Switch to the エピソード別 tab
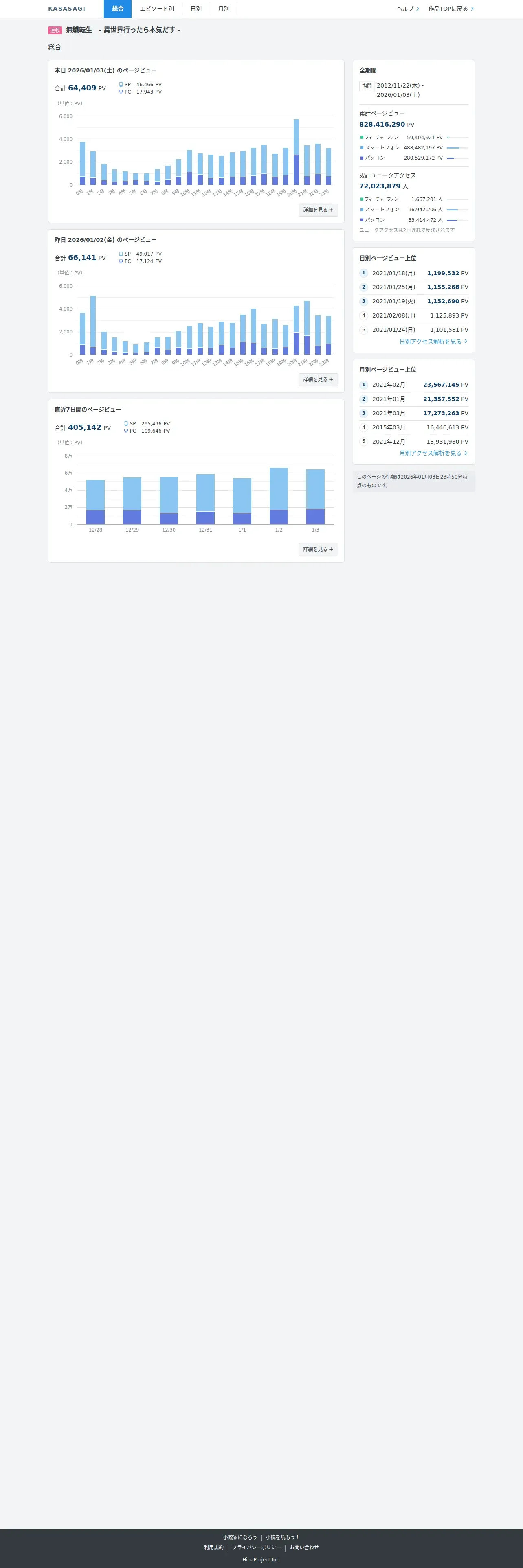523x1568 pixels. [x=156, y=9]
